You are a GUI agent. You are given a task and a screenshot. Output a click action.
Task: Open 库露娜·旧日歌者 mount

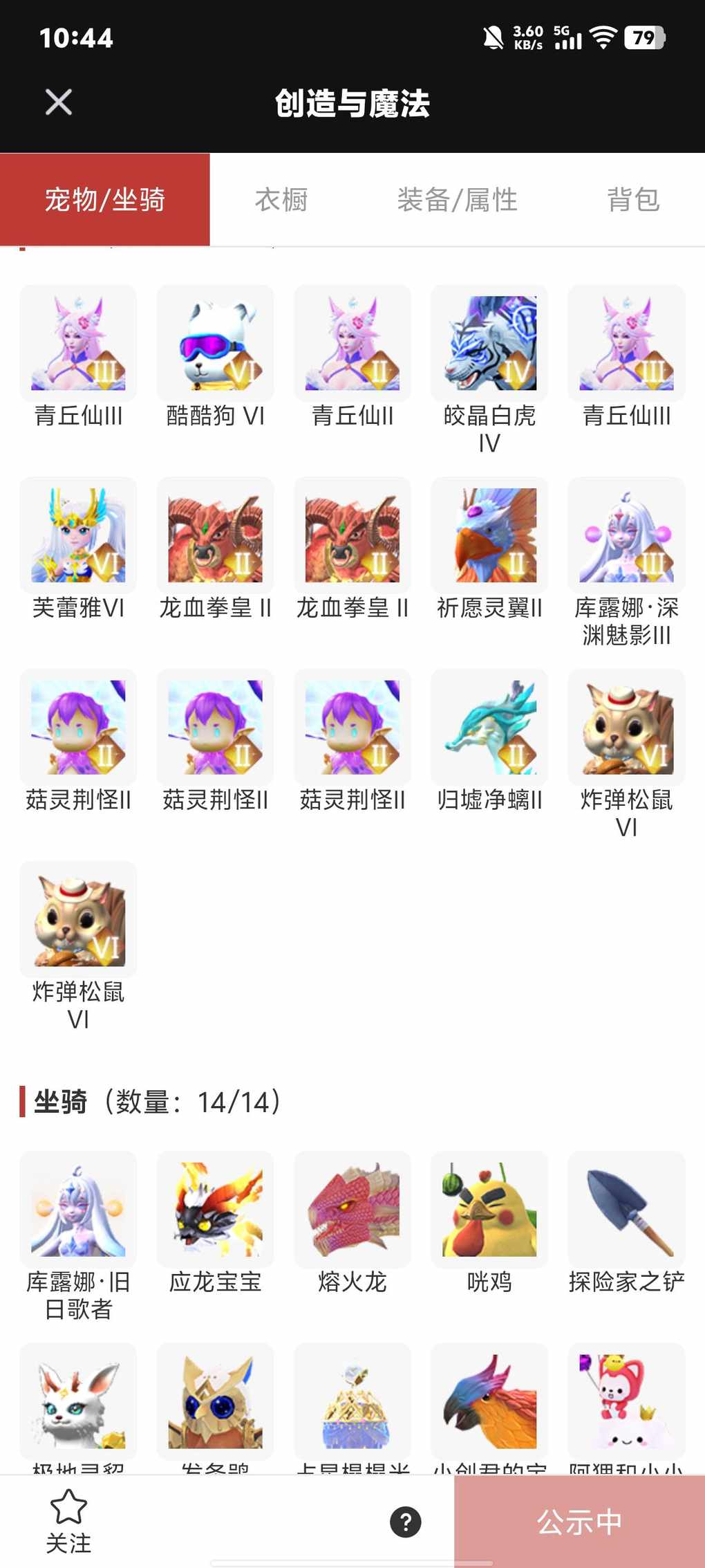[x=78, y=1210]
